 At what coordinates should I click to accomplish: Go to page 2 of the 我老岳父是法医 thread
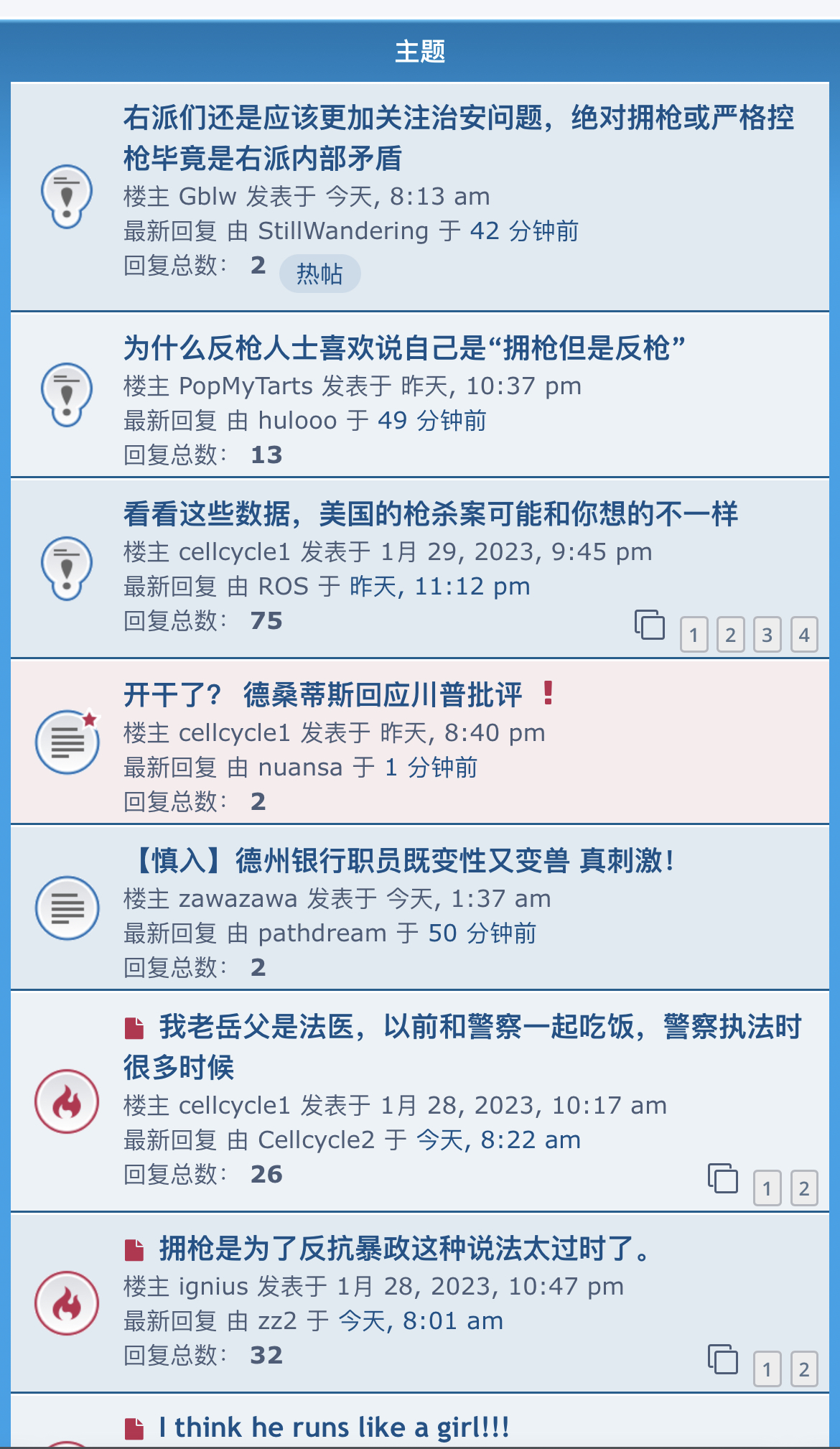(804, 1188)
